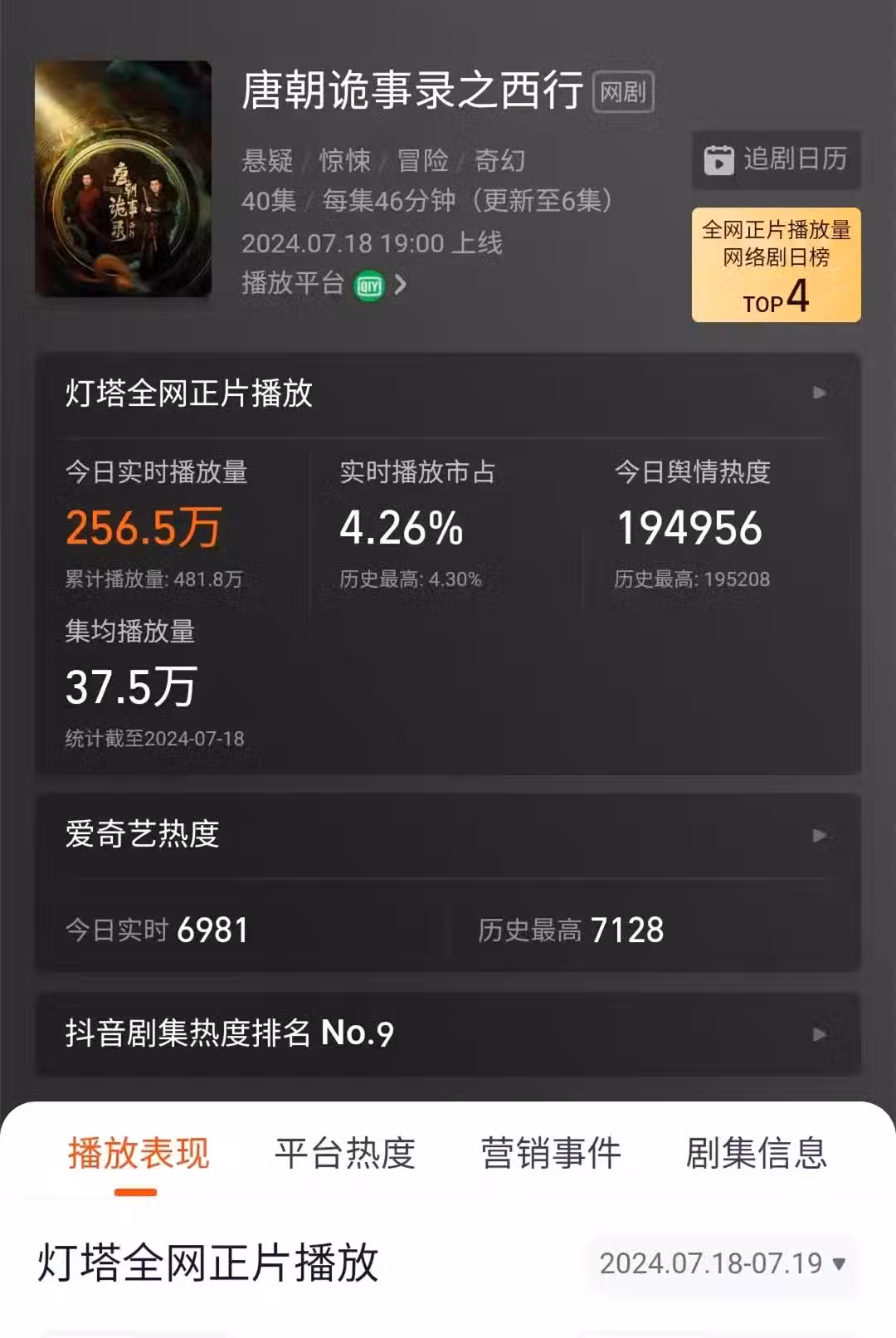Switch to the 剧集信息 tab

(x=757, y=1154)
